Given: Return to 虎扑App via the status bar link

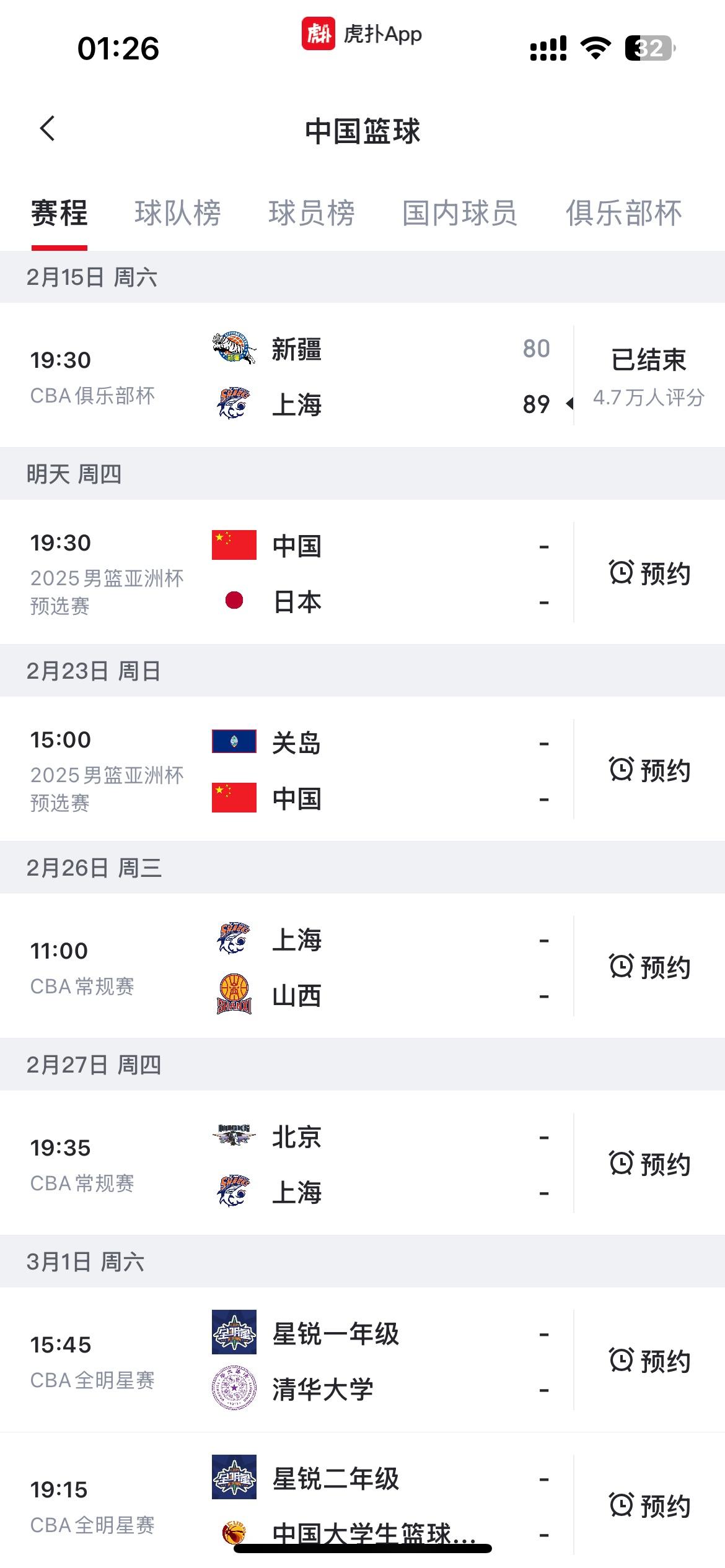Looking at the screenshot, I should [x=362, y=34].
